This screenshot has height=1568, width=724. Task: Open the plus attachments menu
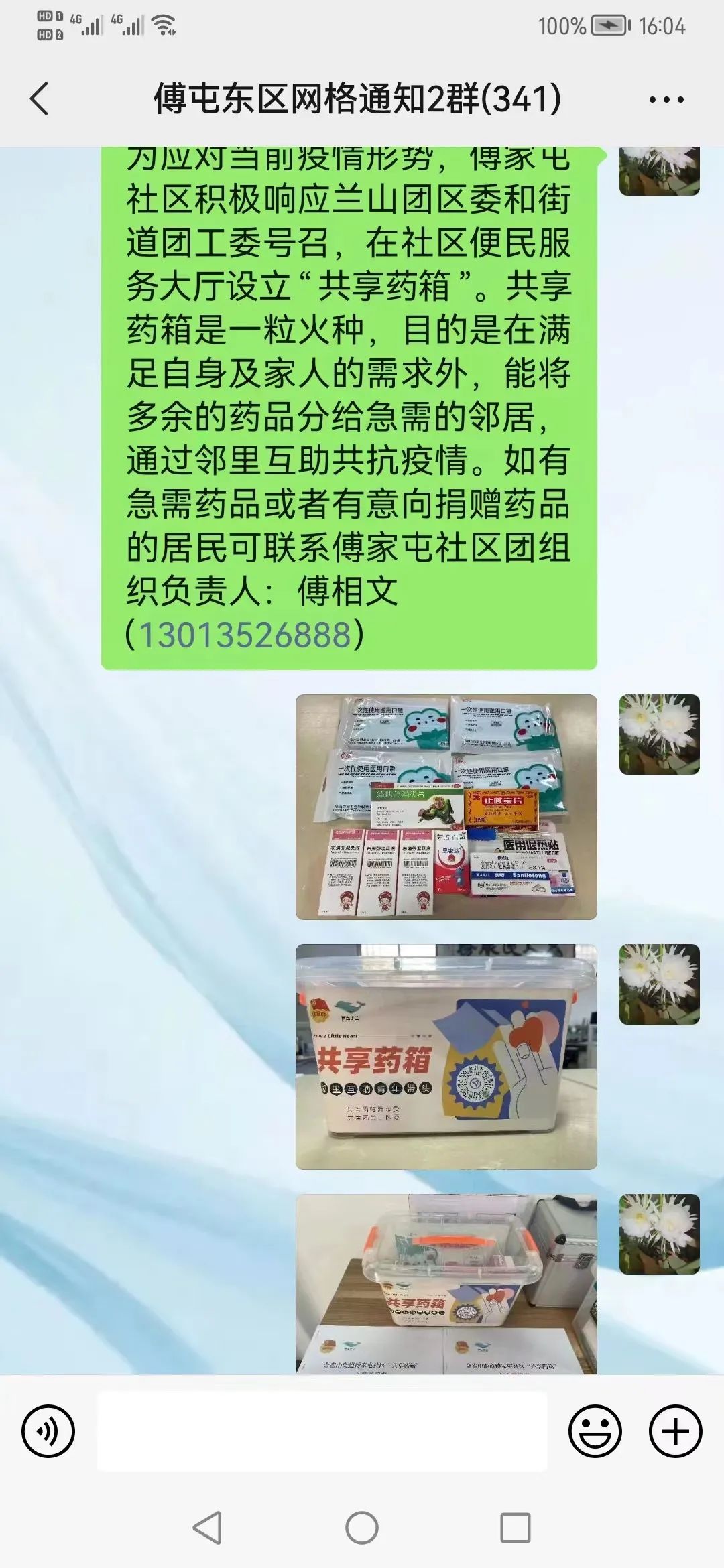point(675,1431)
